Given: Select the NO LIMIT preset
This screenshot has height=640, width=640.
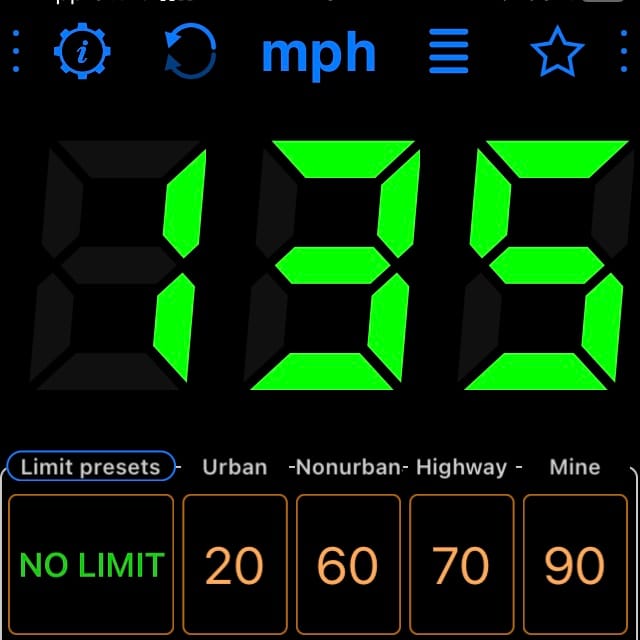Looking at the screenshot, I should 91,565.
